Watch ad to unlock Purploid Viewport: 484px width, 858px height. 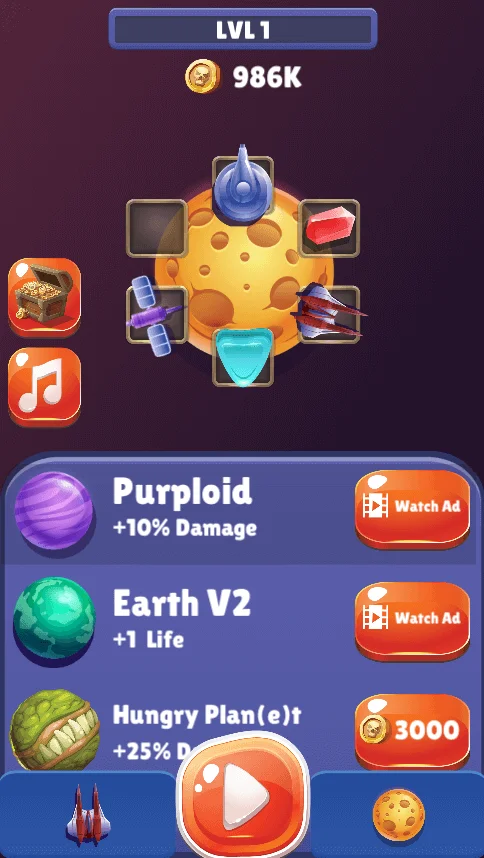(412, 509)
